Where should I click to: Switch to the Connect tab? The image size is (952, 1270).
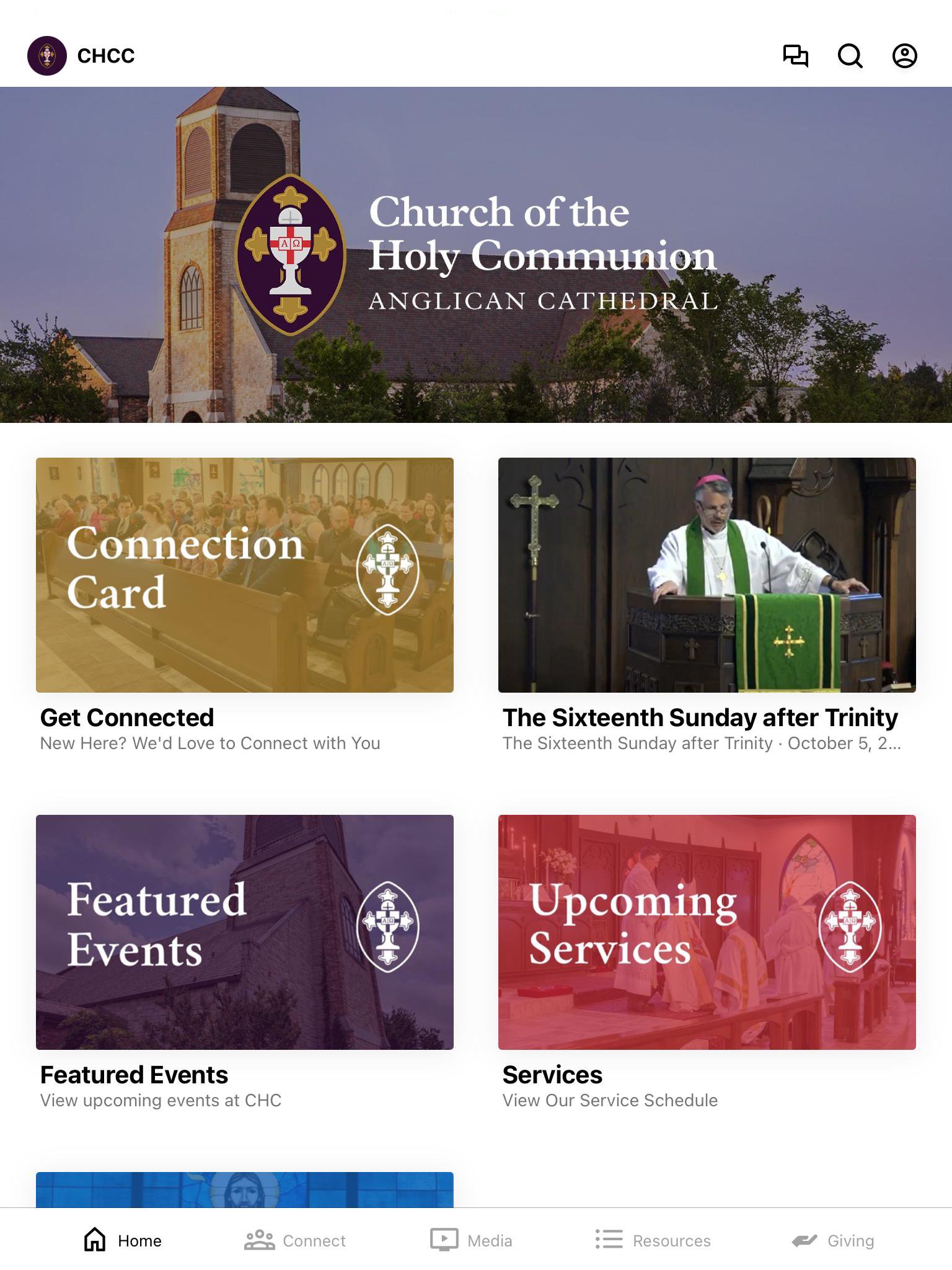294,1240
